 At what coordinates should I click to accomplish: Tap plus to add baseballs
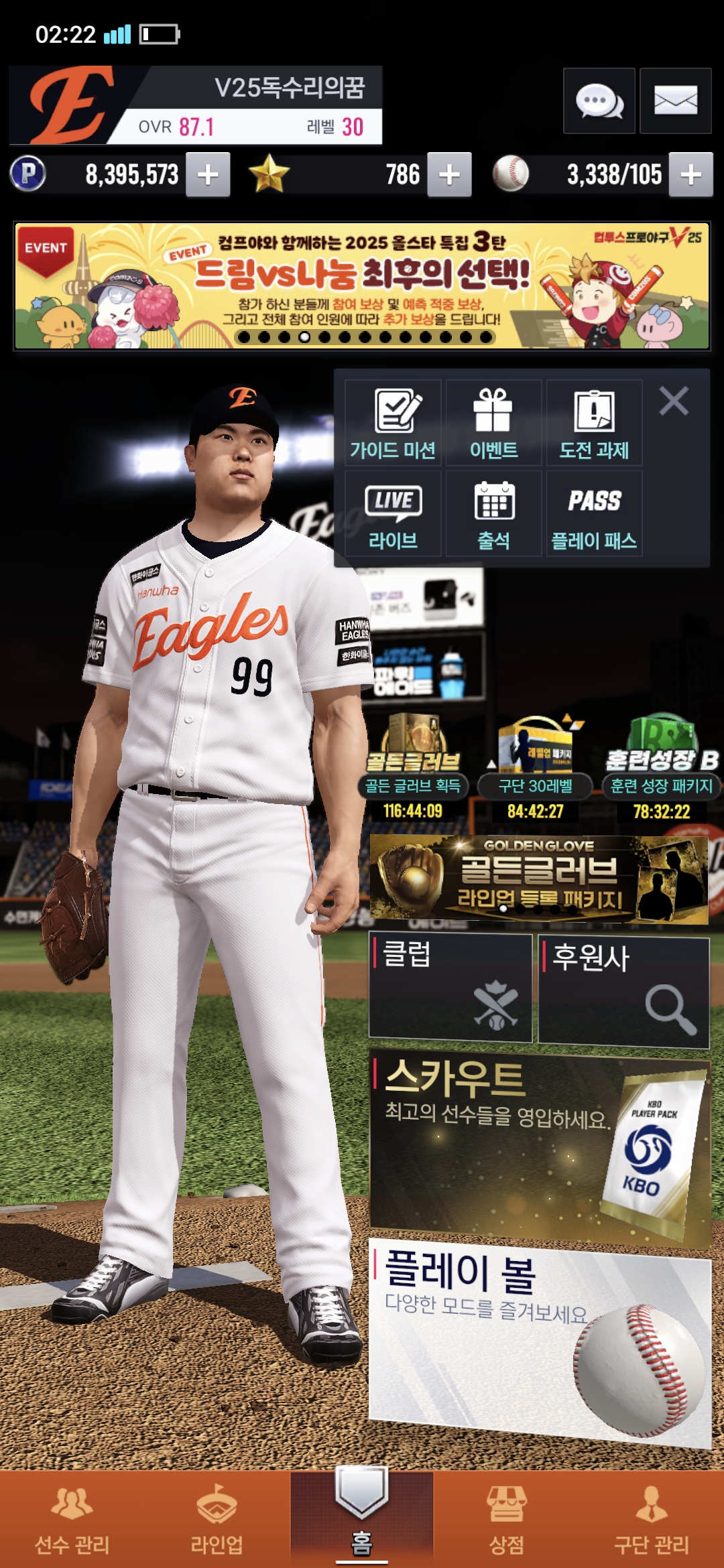690,175
